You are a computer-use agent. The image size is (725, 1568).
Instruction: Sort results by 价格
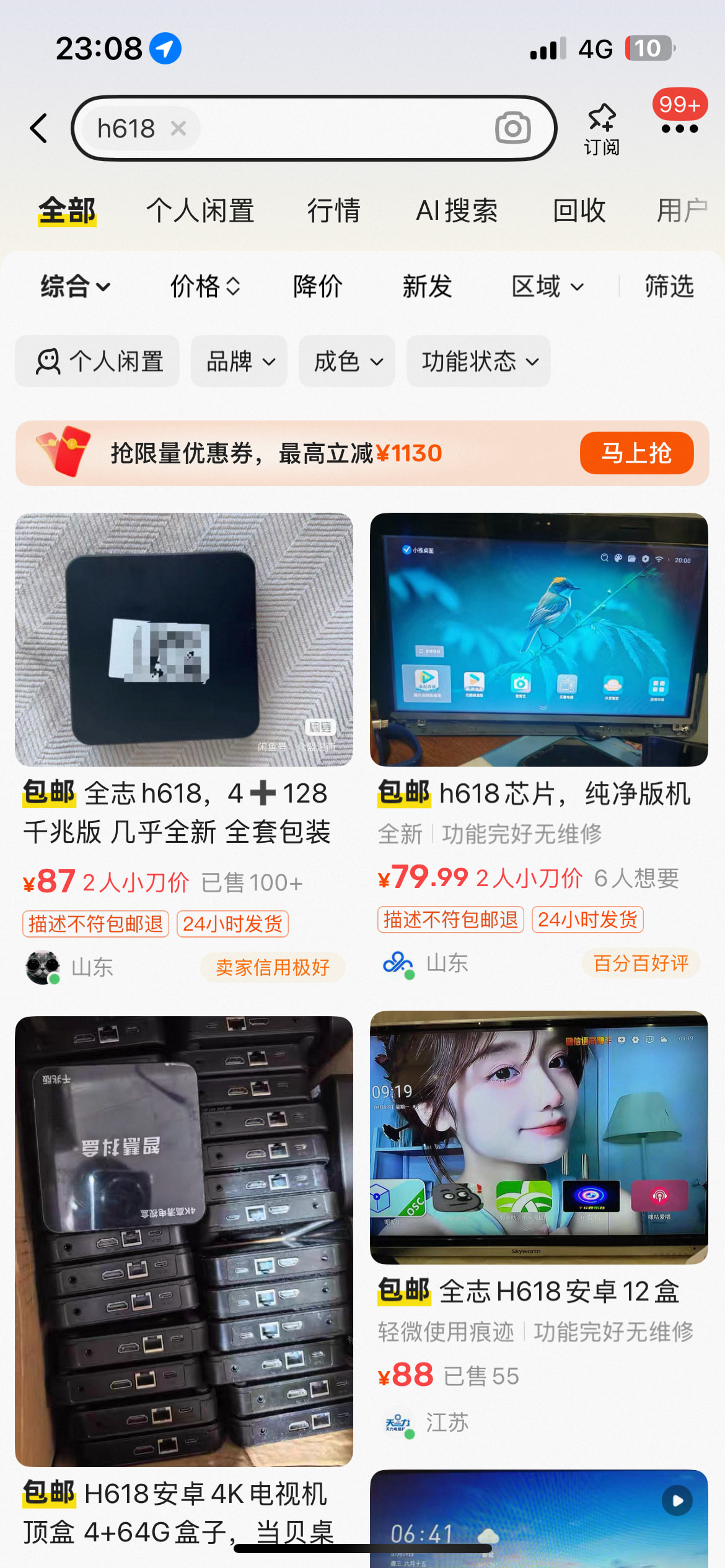point(205,286)
